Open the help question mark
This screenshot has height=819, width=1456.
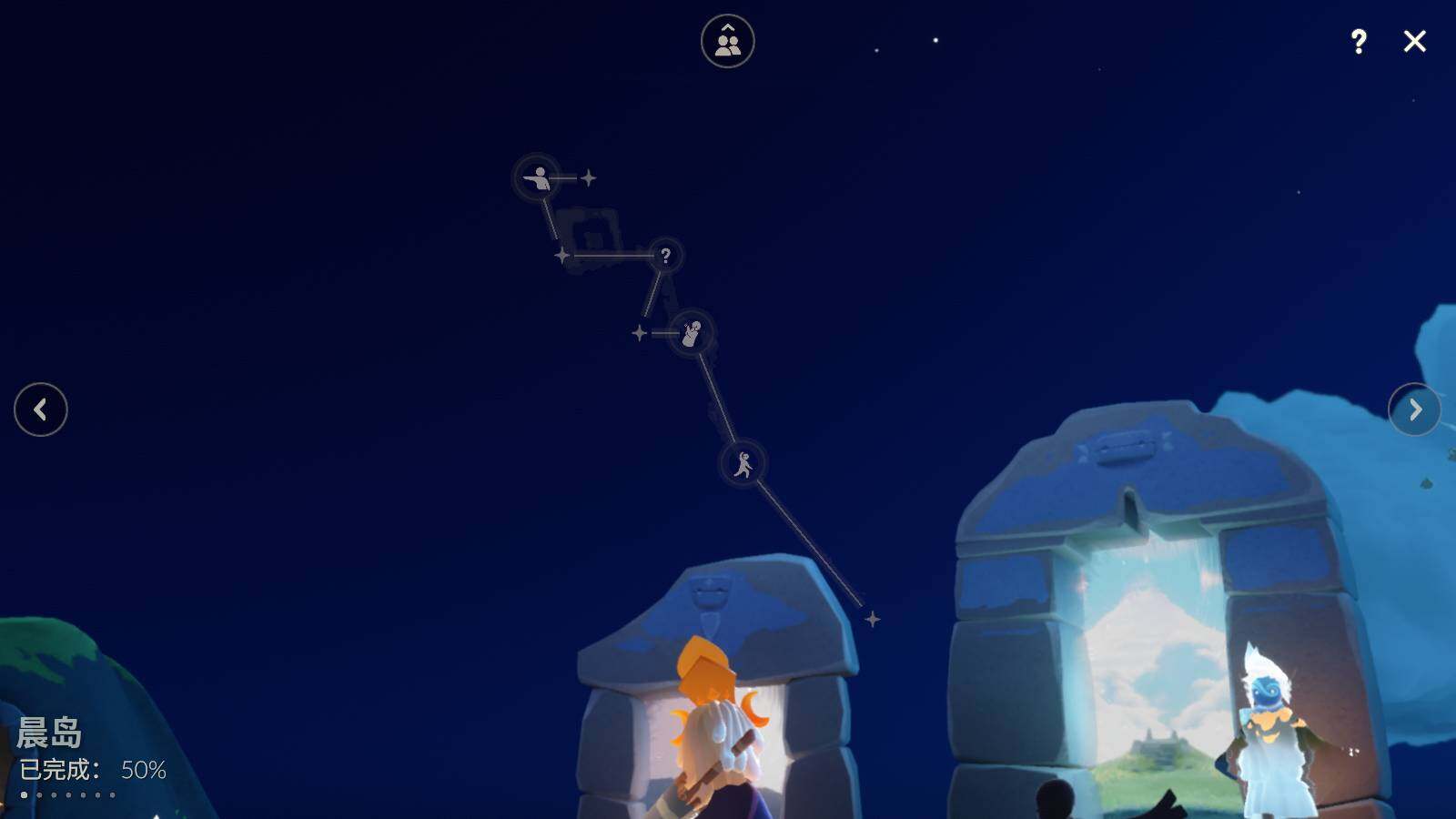(1358, 41)
